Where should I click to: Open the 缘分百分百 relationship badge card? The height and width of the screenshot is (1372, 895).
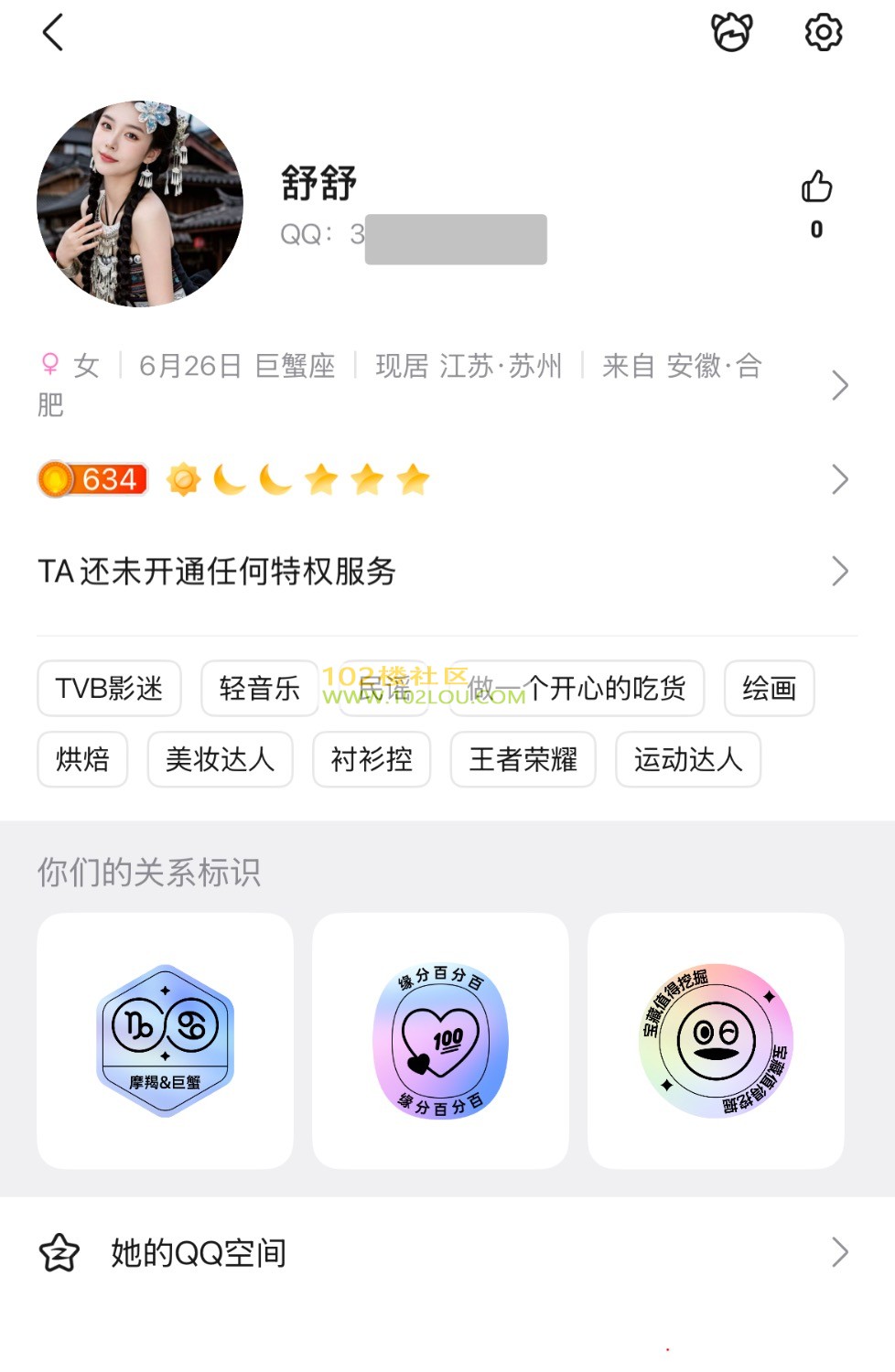(440, 1041)
